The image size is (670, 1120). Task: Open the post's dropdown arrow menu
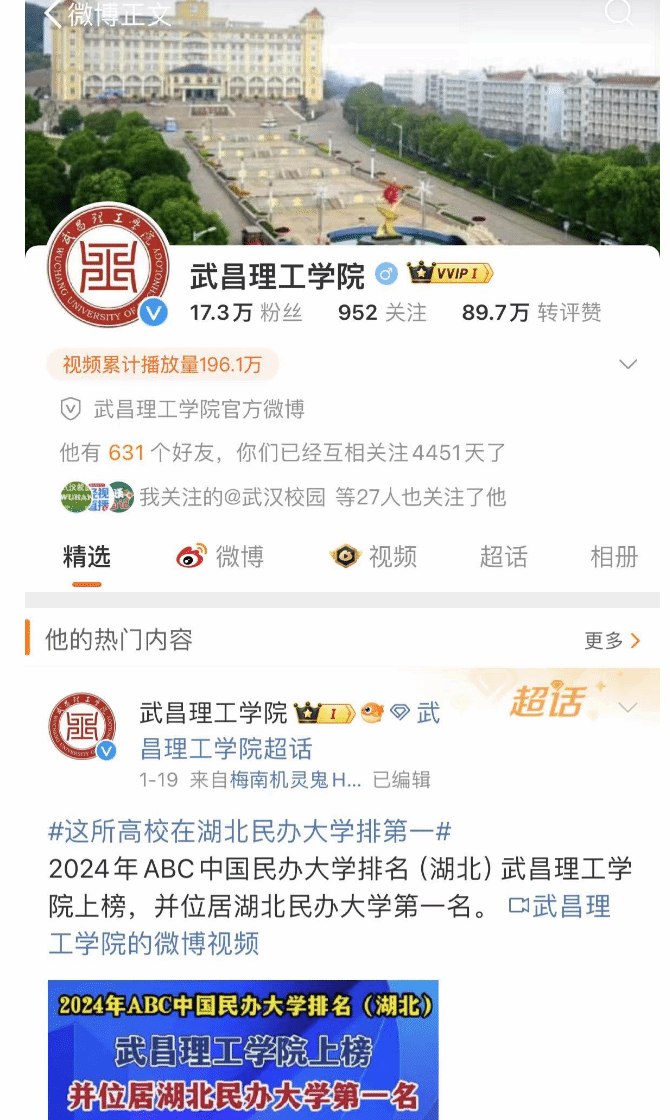pos(628,708)
